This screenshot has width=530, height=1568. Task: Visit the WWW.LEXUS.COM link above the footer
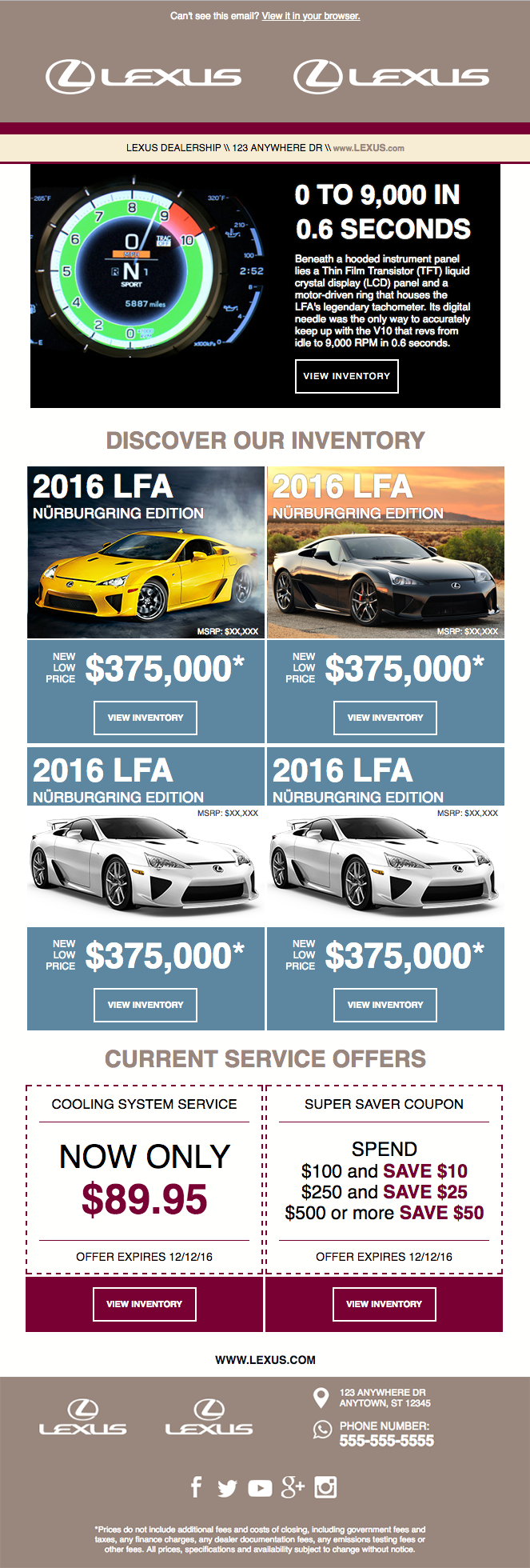(265, 1359)
